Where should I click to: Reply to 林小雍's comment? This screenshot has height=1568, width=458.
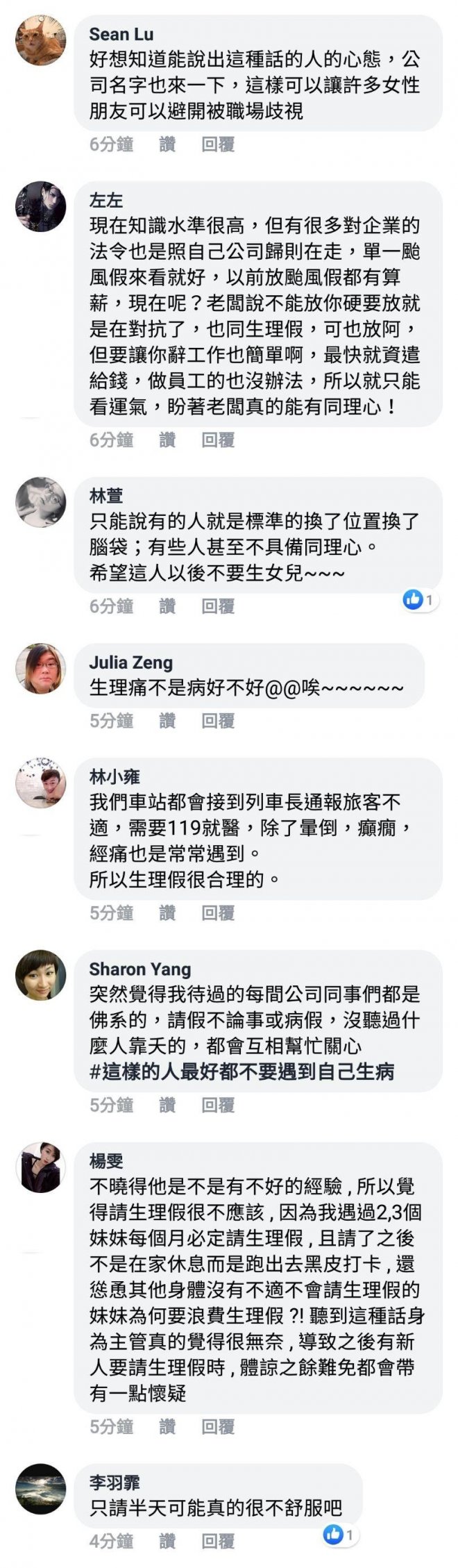(x=218, y=912)
